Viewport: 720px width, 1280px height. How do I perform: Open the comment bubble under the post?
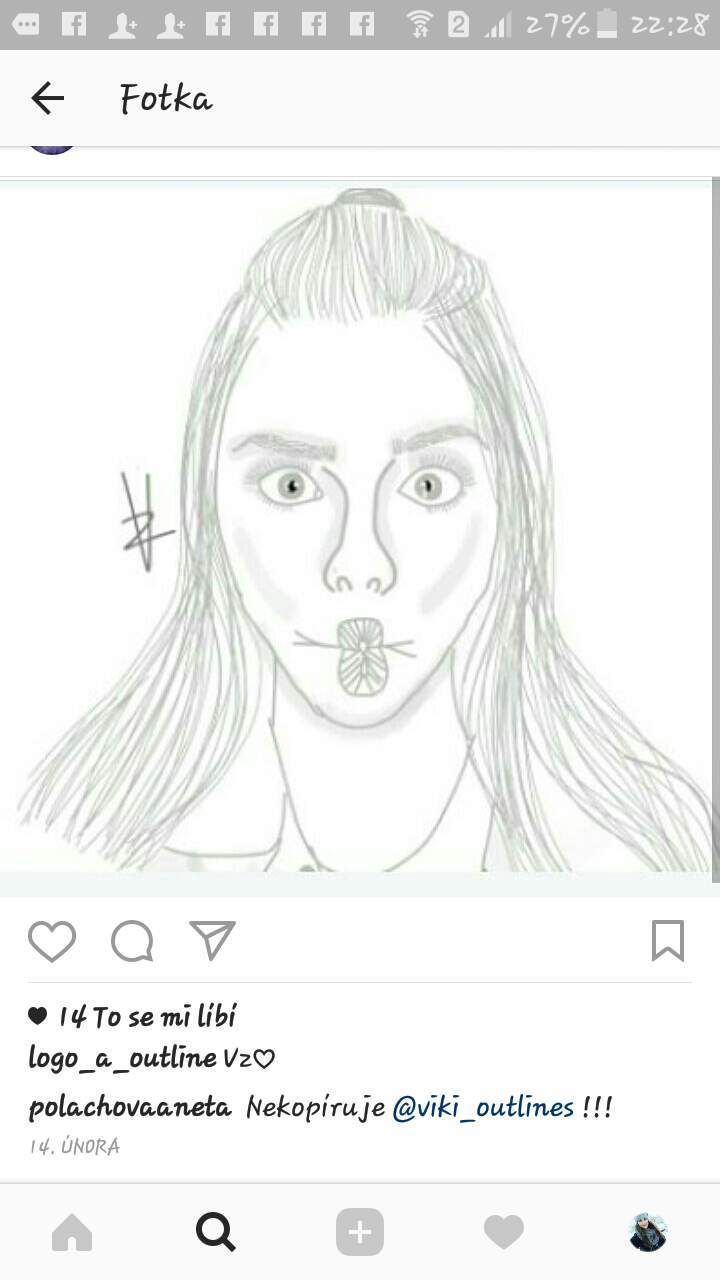point(132,941)
